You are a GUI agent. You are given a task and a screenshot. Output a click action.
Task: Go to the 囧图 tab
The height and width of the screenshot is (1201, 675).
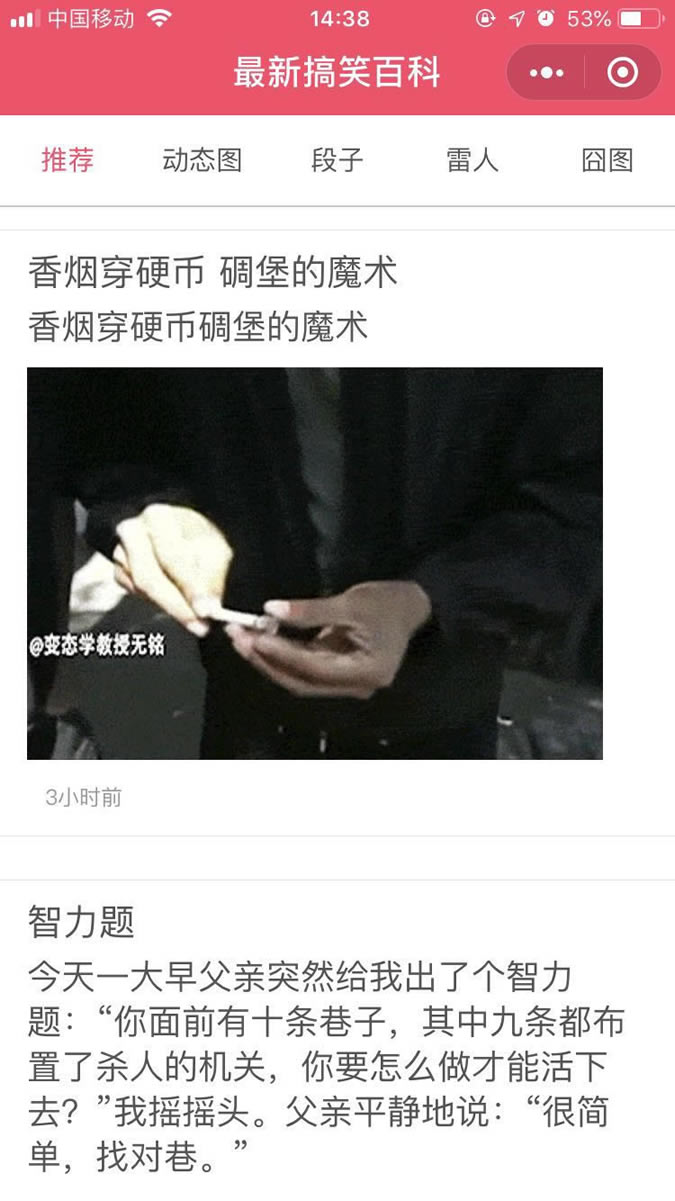[607, 160]
